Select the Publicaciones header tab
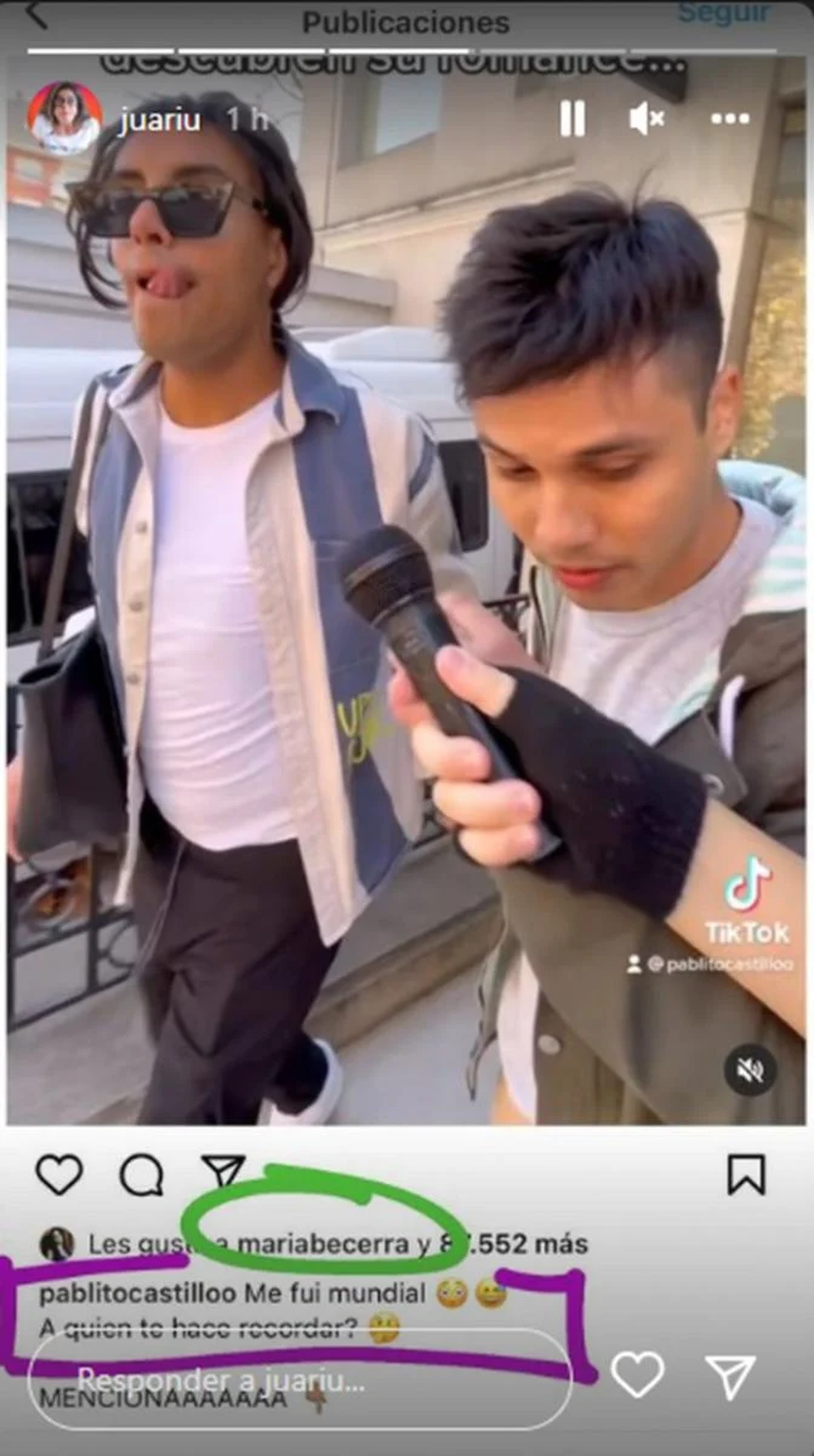This screenshot has width=814, height=1456. [x=406, y=22]
